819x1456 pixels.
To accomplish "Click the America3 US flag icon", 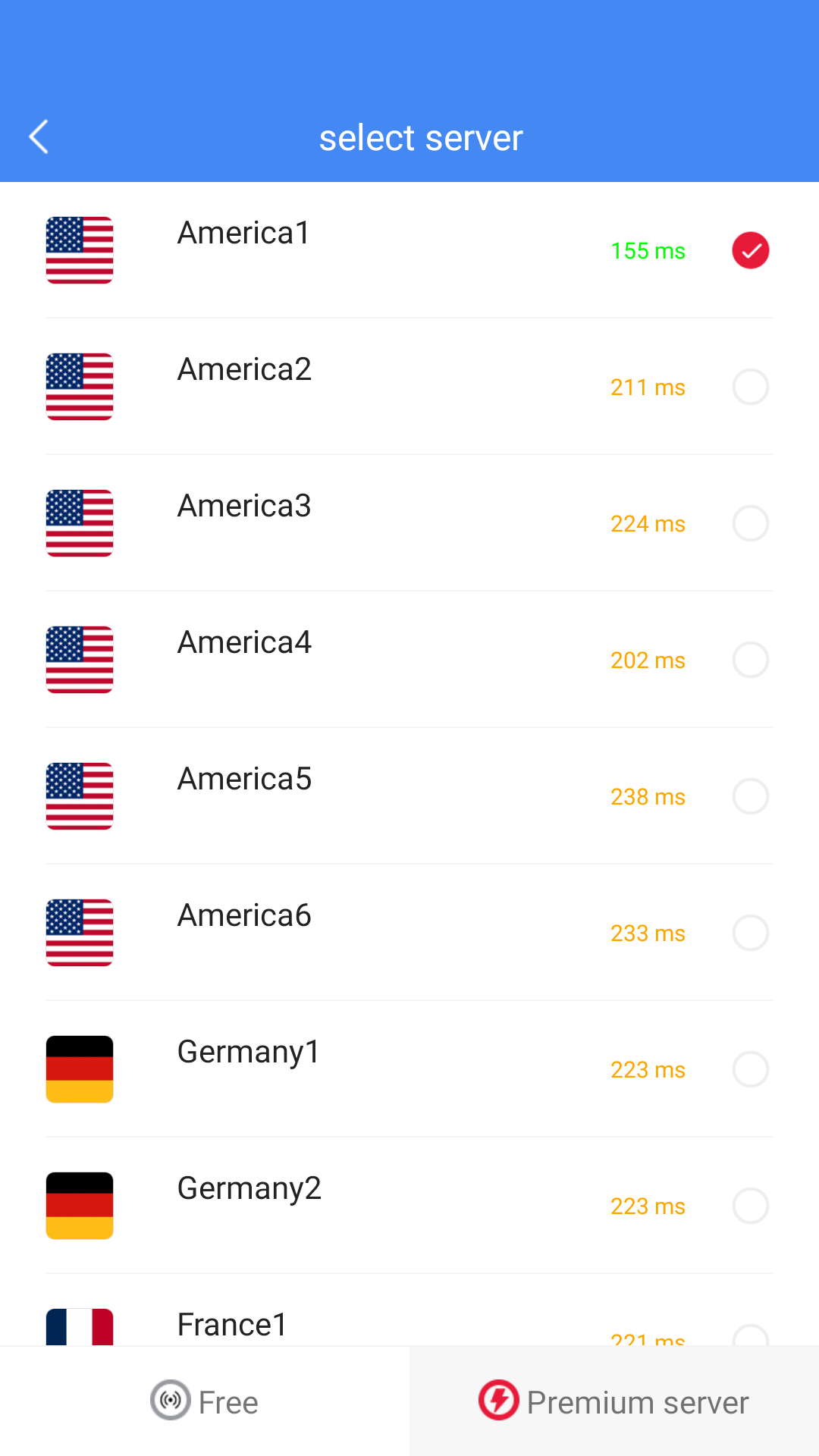I will tap(79, 523).
